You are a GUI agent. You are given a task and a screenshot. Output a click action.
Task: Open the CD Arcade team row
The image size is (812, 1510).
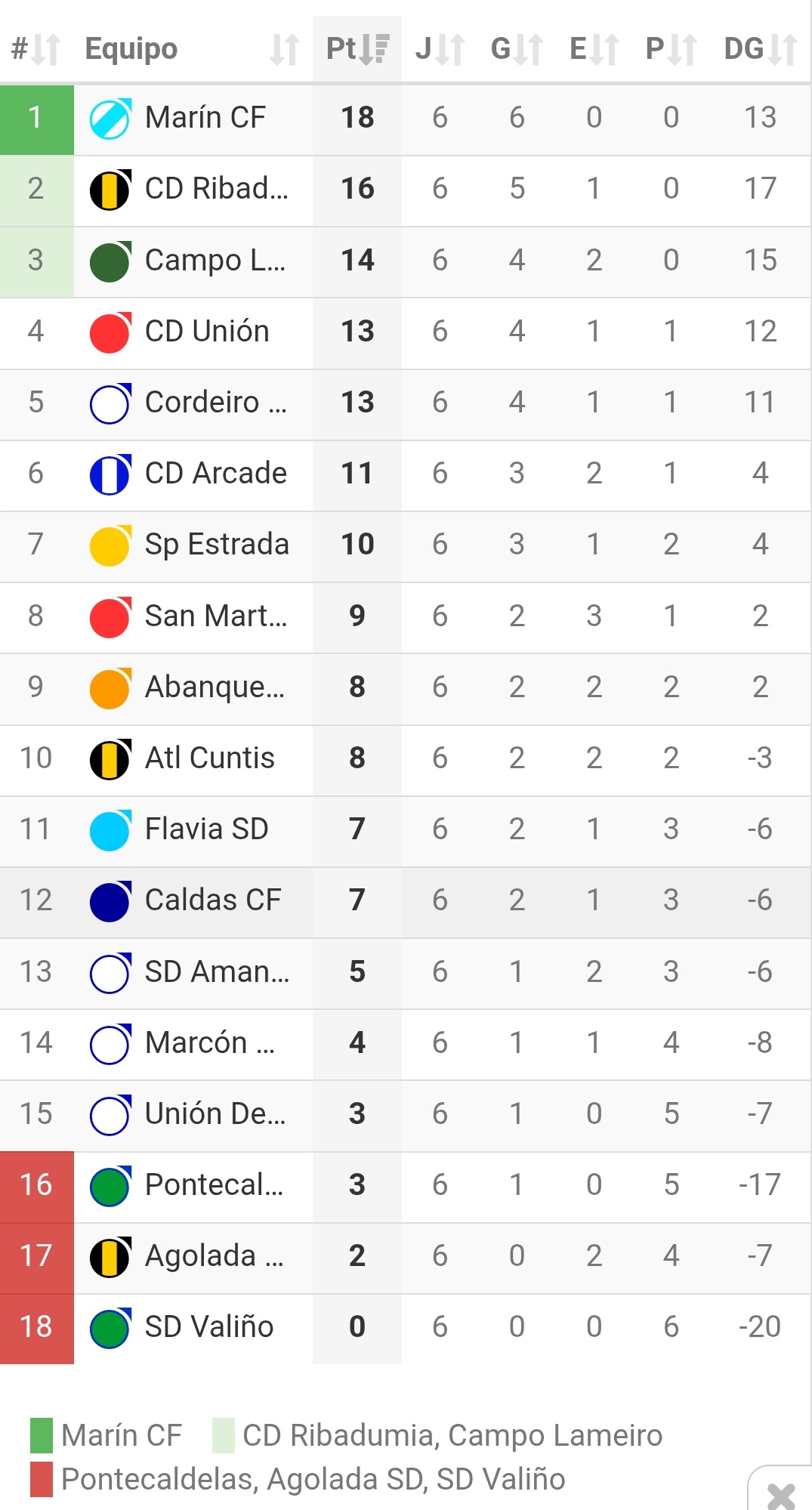point(215,474)
